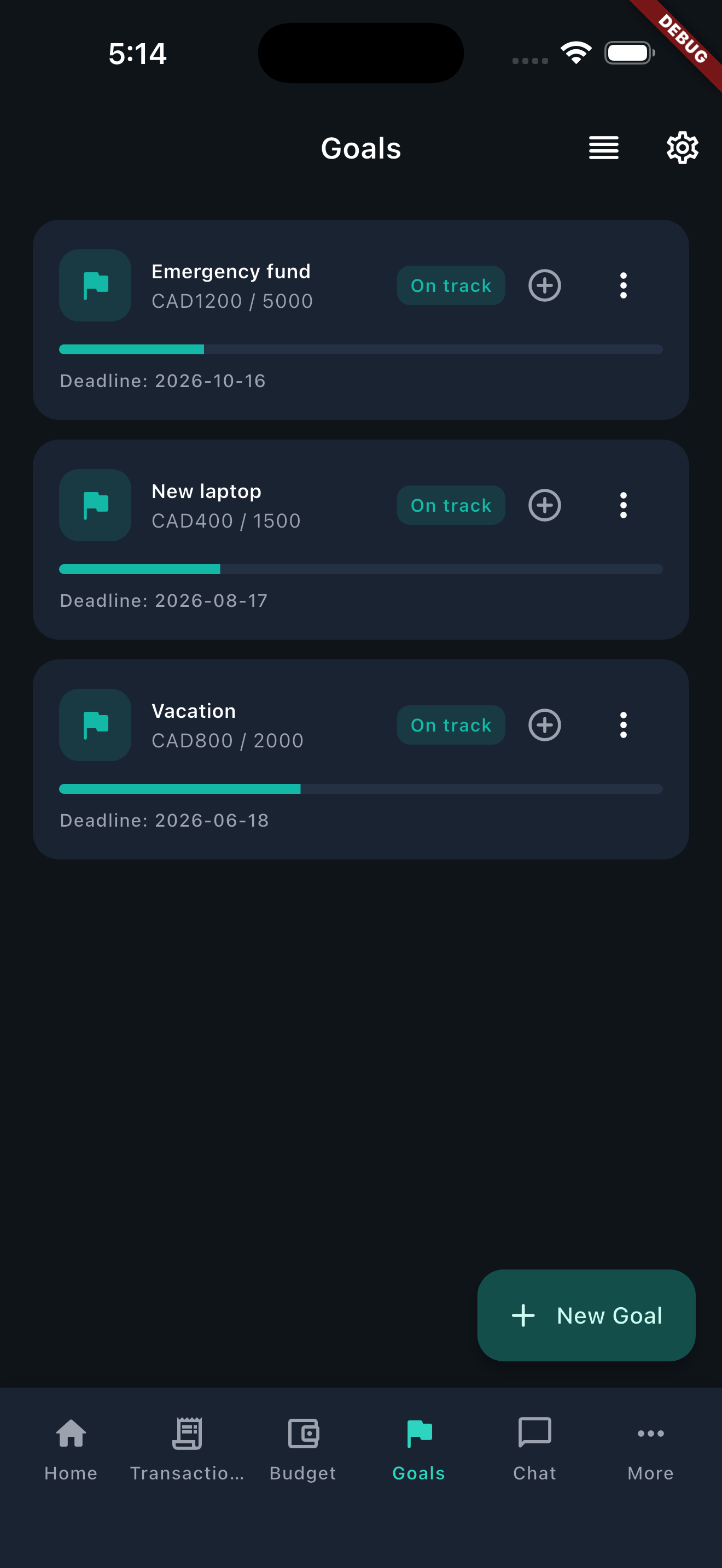Open the settings gear
The image size is (722, 1568).
point(682,148)
